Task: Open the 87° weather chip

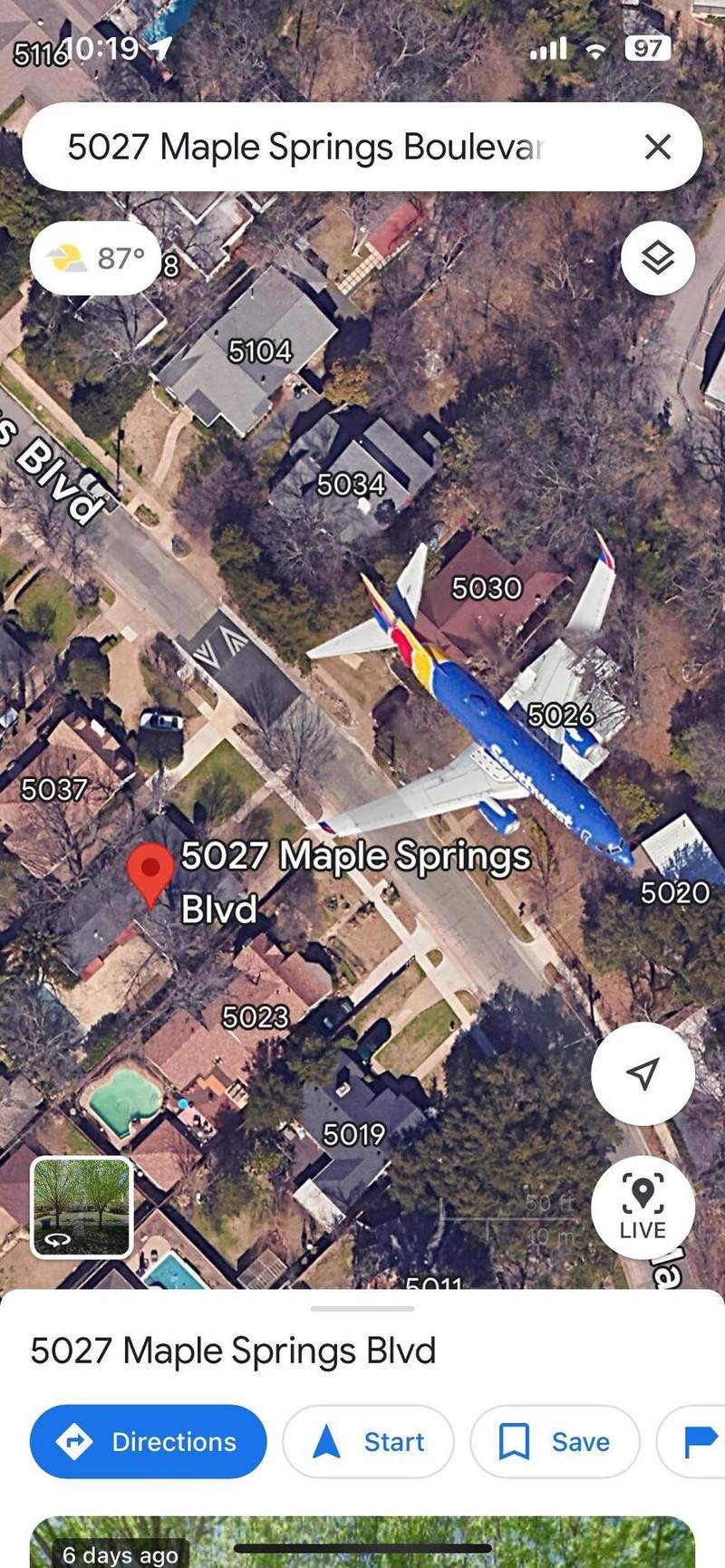Action: (x=96, y=259)
